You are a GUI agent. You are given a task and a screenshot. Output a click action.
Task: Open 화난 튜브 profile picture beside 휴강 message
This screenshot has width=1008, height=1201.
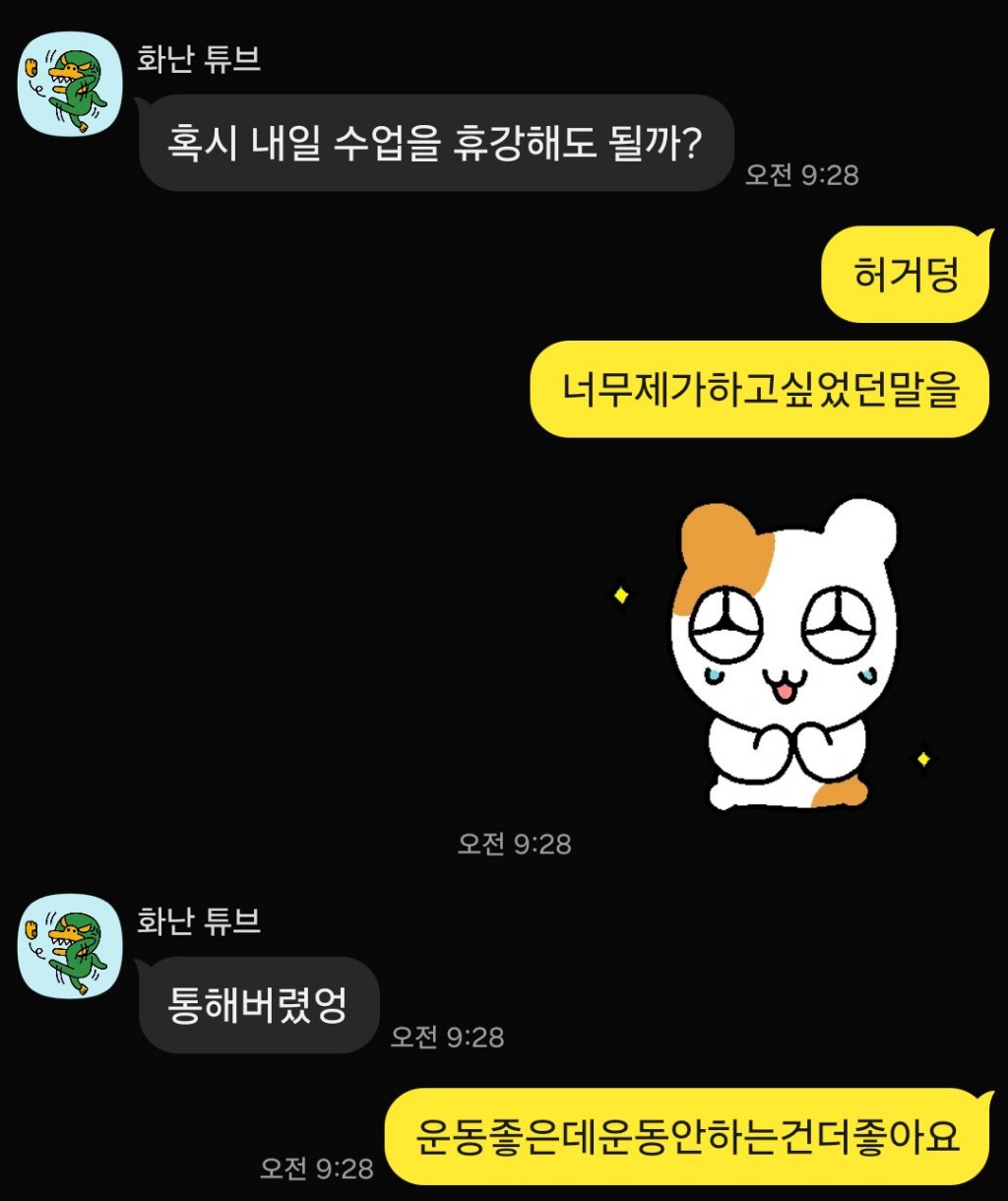[70, 85]
